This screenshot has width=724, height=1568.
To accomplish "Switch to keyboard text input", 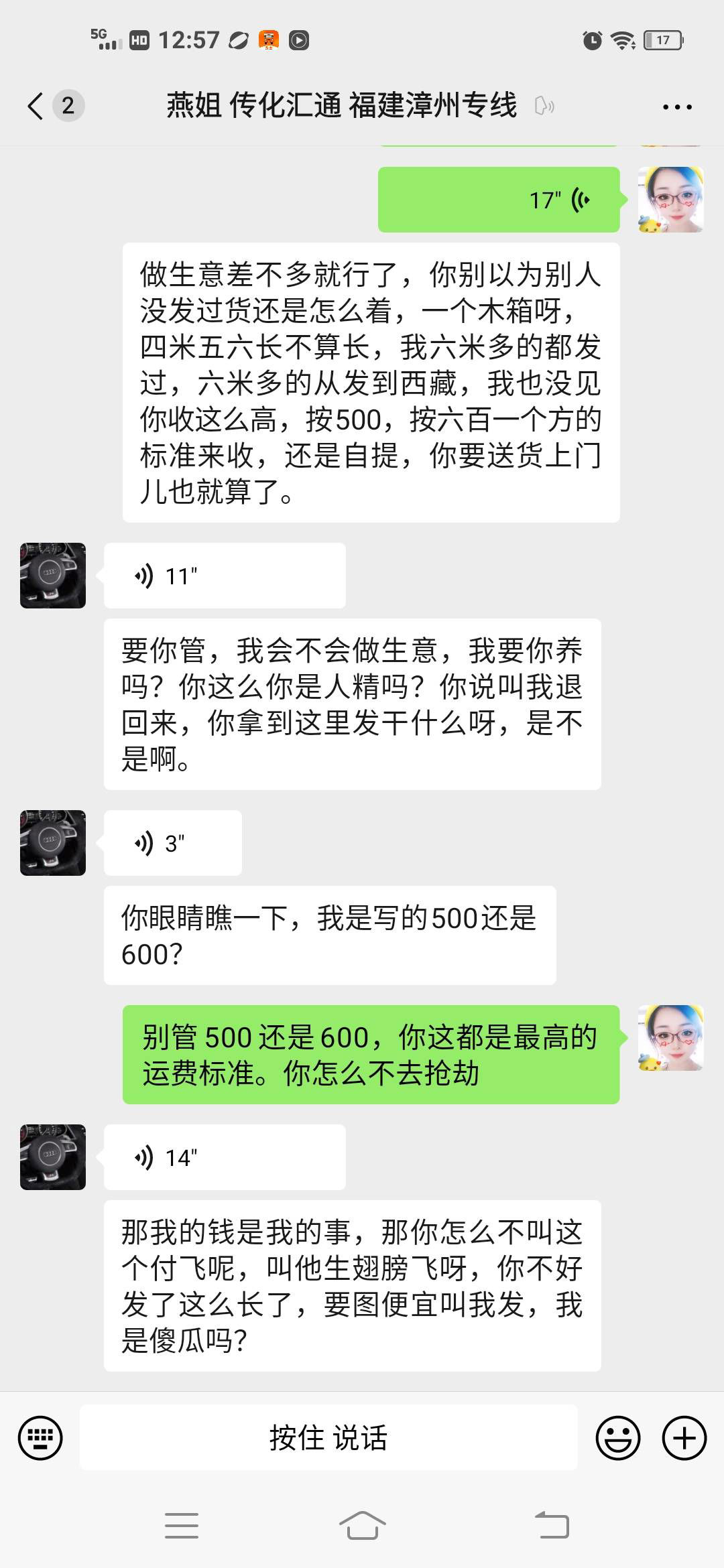I will 40,1437.
